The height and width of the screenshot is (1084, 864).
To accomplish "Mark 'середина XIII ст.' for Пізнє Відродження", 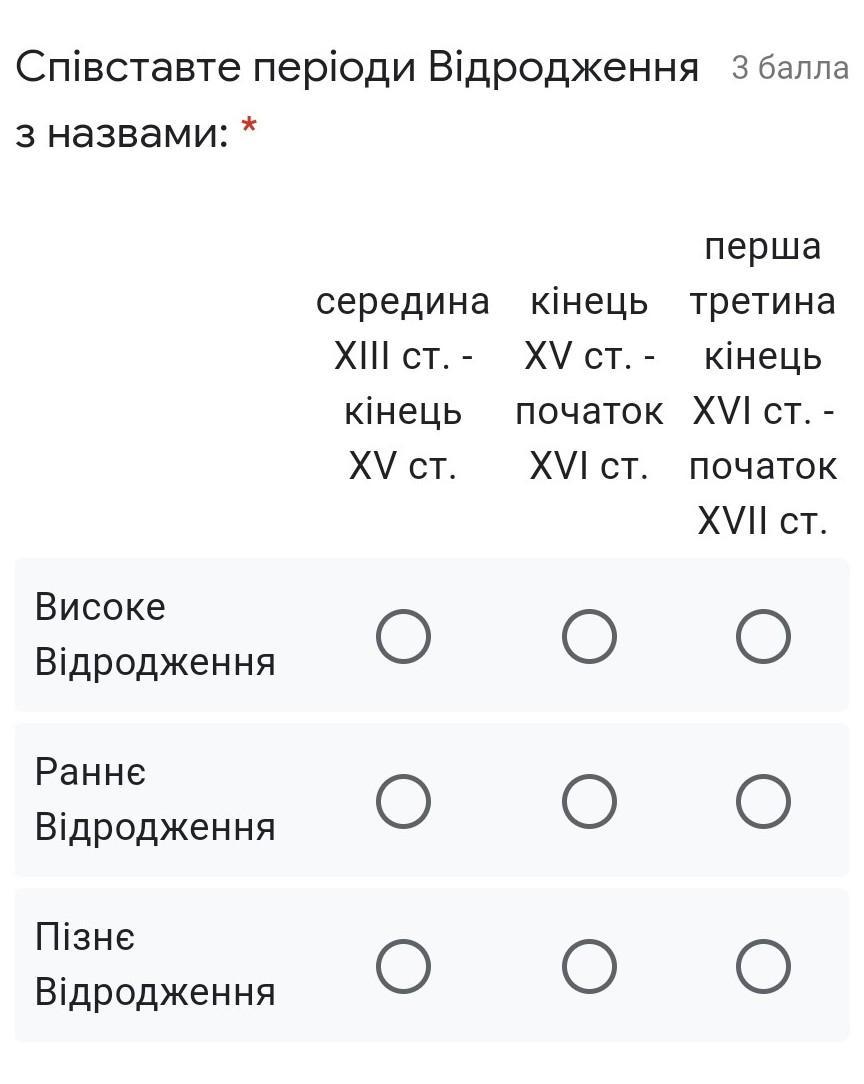I will tap(404, 966).
